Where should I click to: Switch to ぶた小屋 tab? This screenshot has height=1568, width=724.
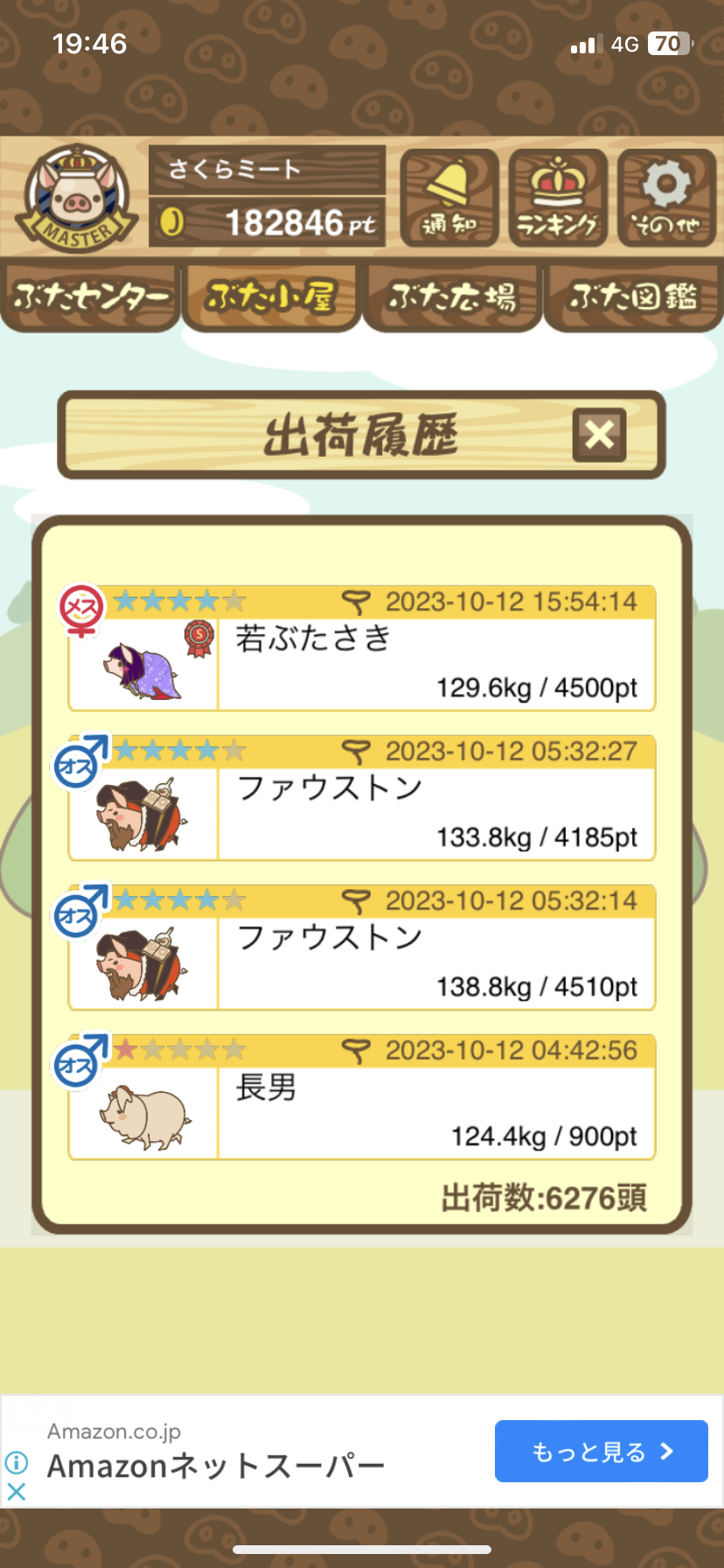[271, 297]
